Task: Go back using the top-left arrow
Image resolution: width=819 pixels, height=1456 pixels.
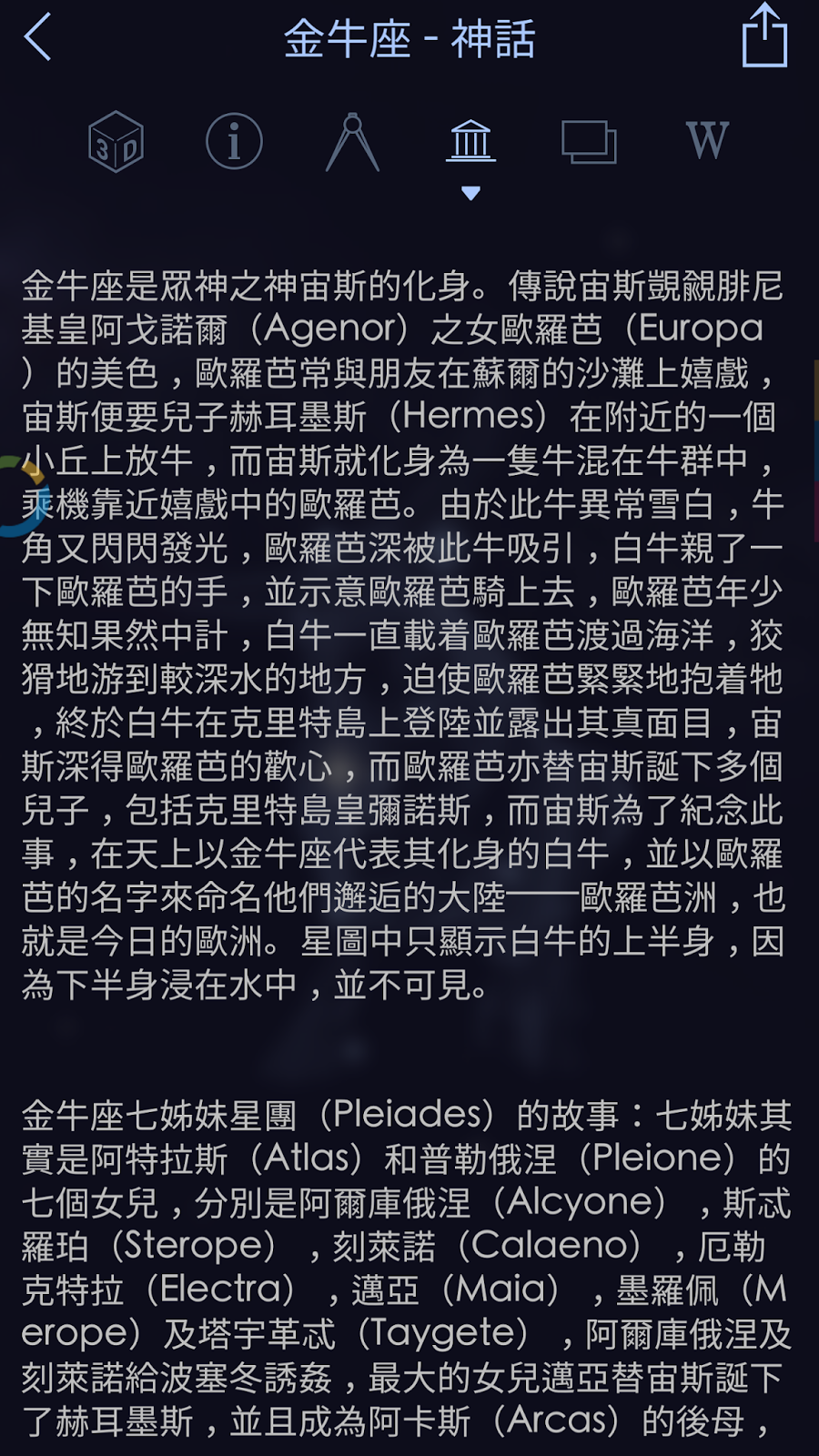Action: pyautogui.click(x=38, y=38)
